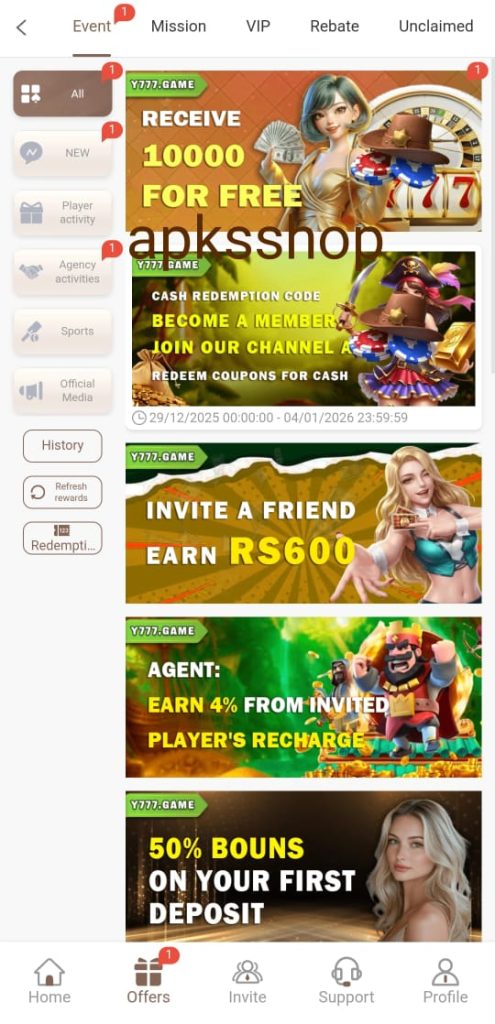Open the 50% first deposit bonus banner
The width and height of the screenshot is (495, 1024).
pos(304,866)
